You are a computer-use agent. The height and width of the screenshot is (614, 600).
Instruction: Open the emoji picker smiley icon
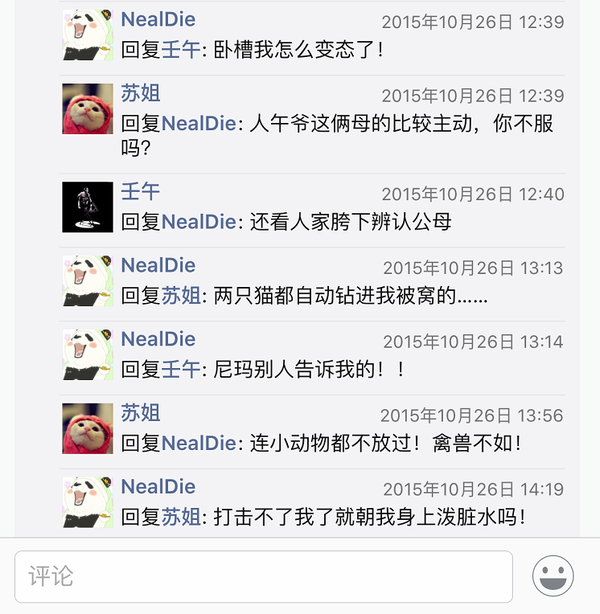click(553, 577)
